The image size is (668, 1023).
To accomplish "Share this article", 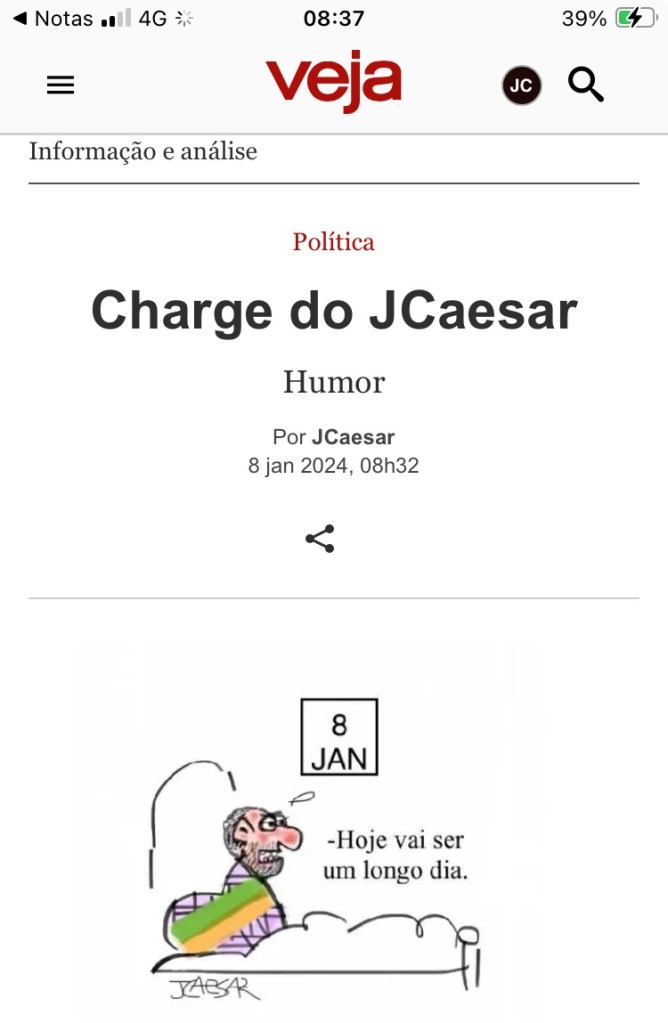I will click(x=320, y=539).
